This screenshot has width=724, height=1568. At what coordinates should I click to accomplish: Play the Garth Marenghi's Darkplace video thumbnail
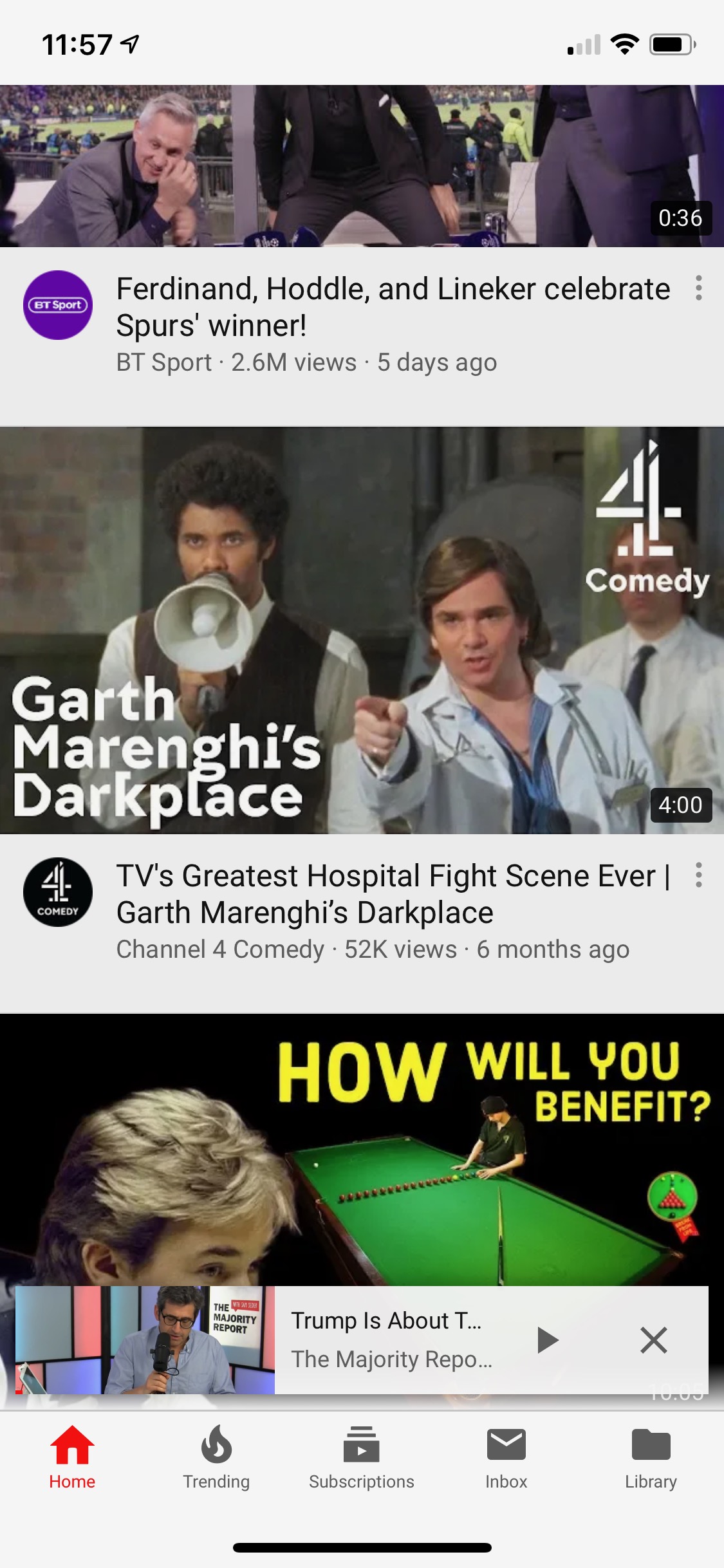pyautogui.click(x=362, y=631)
